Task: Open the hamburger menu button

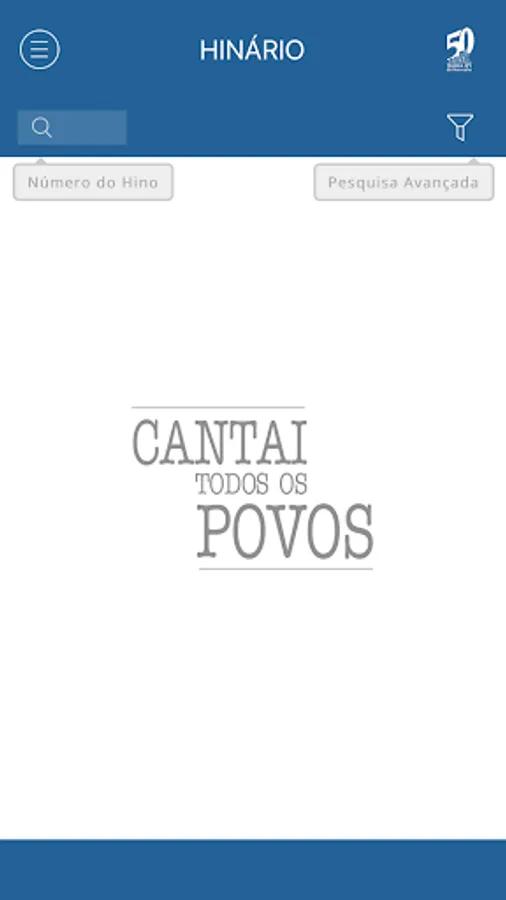Action: click(x=40, y=49)
